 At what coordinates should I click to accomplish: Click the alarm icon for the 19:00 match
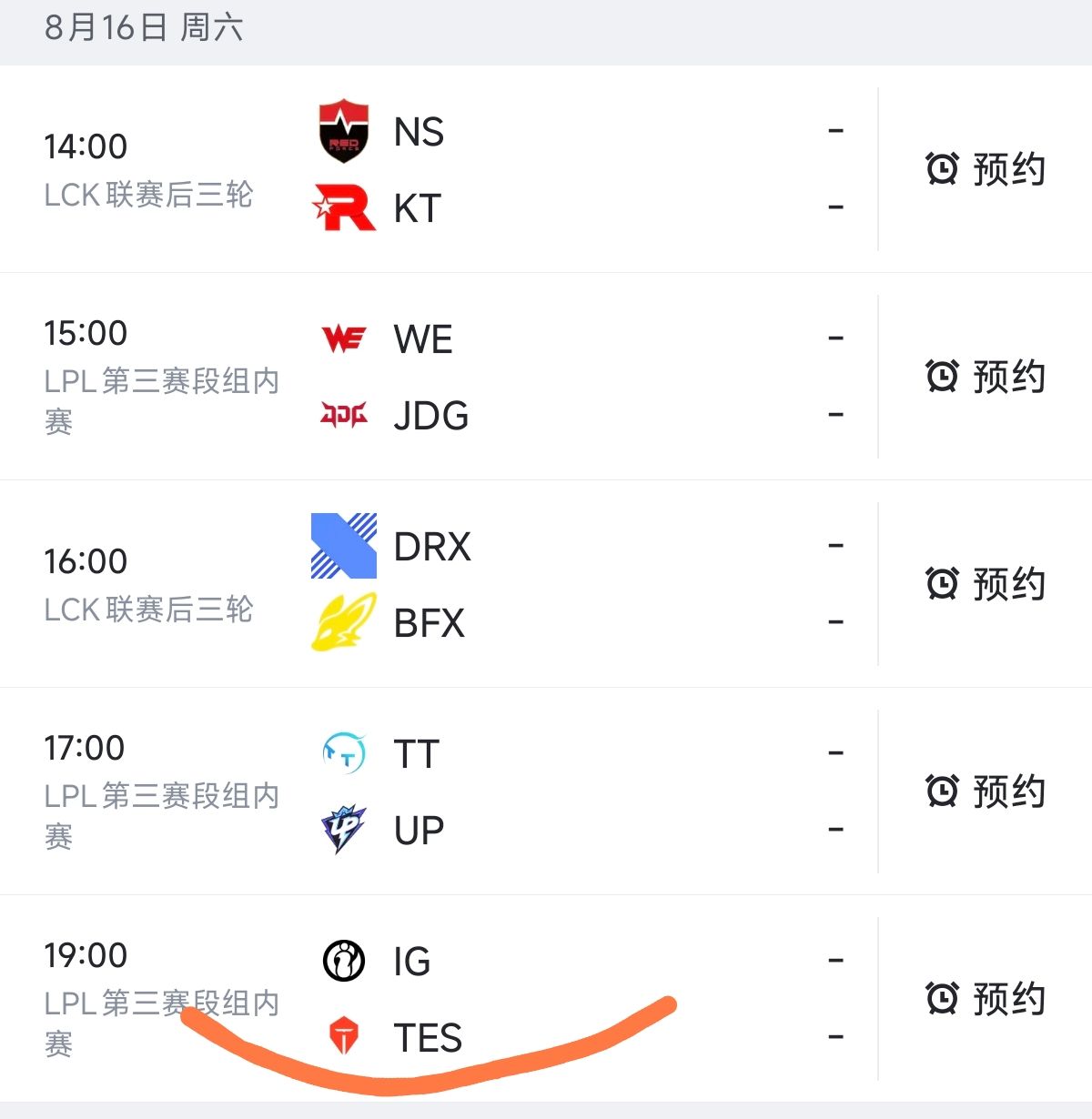tap(941, 997)
